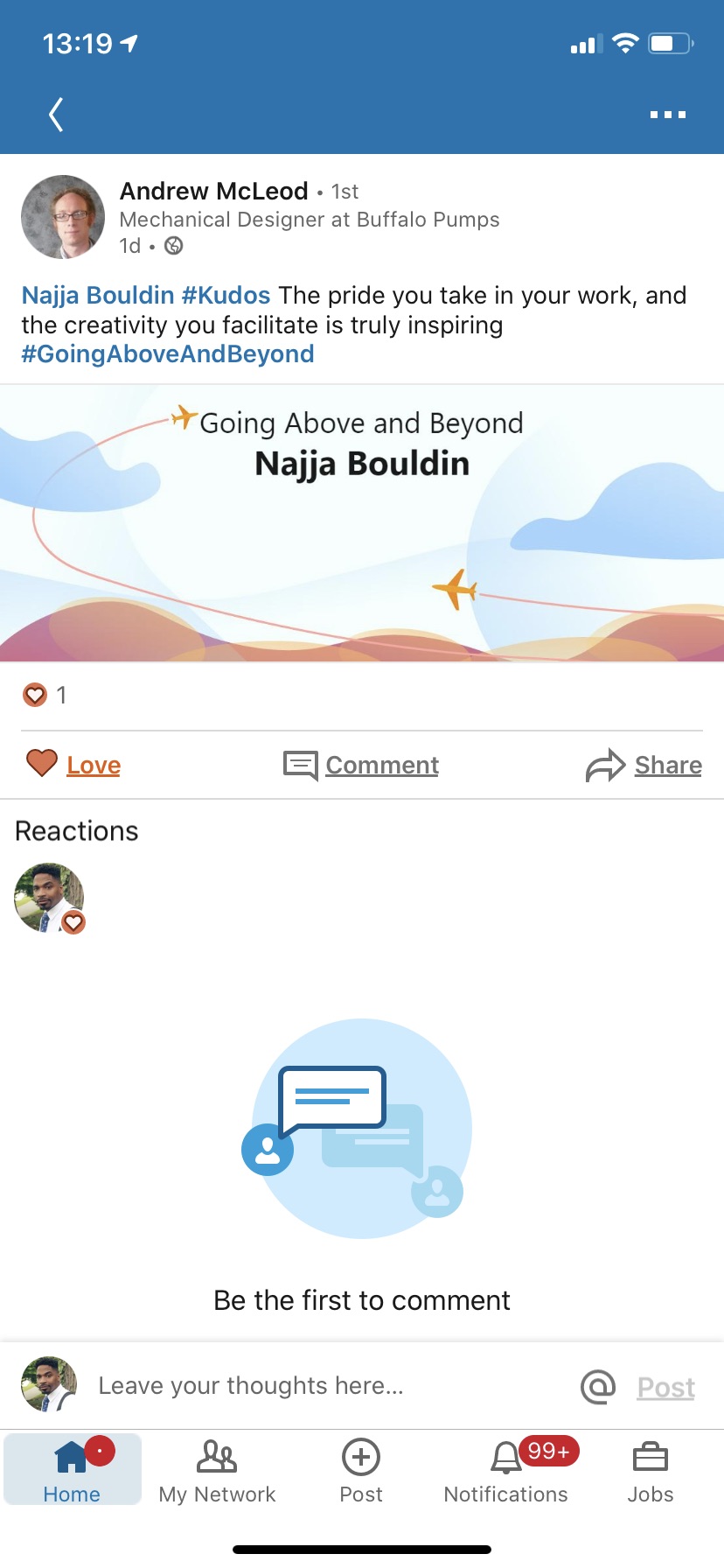Tap the Comment button

click(x=362, y=765)
